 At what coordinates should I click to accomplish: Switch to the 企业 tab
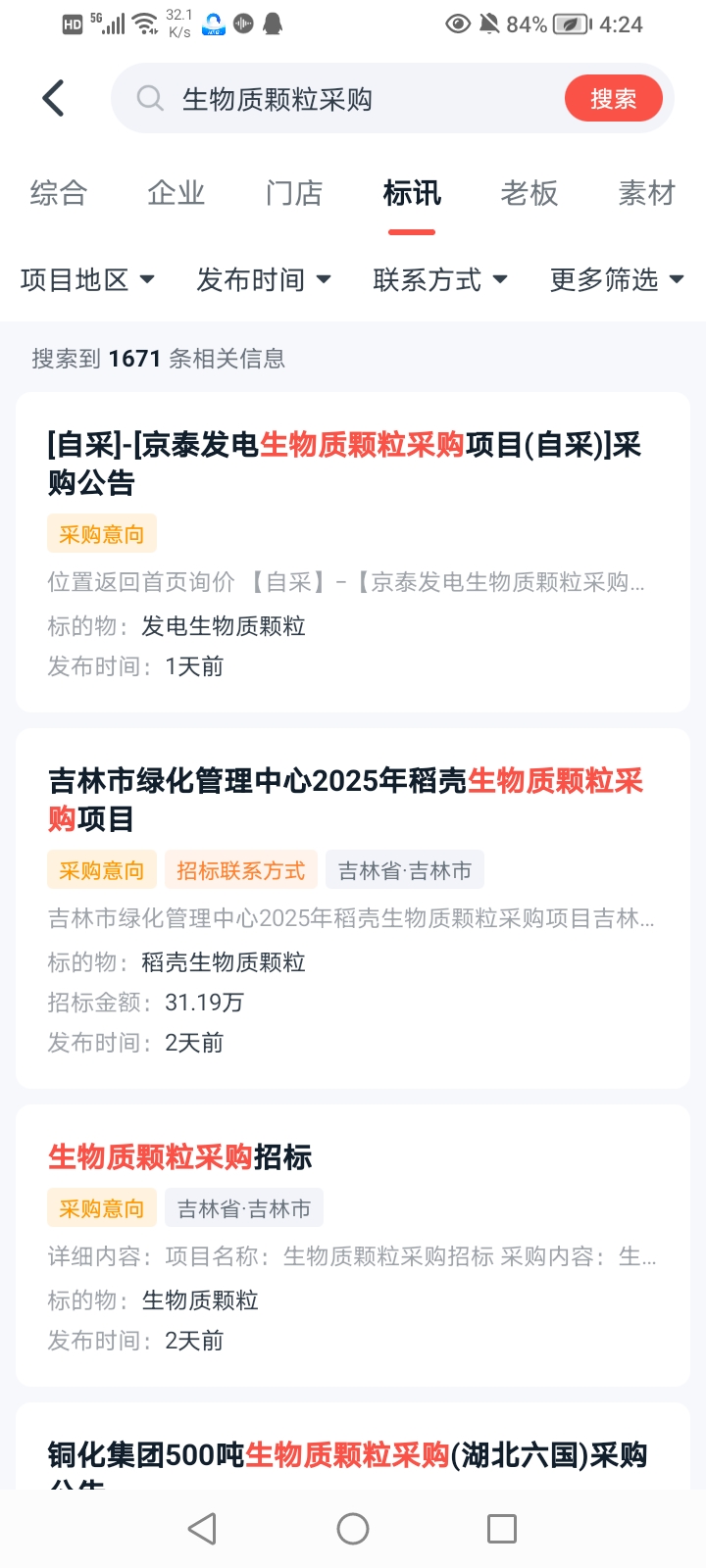176,193
